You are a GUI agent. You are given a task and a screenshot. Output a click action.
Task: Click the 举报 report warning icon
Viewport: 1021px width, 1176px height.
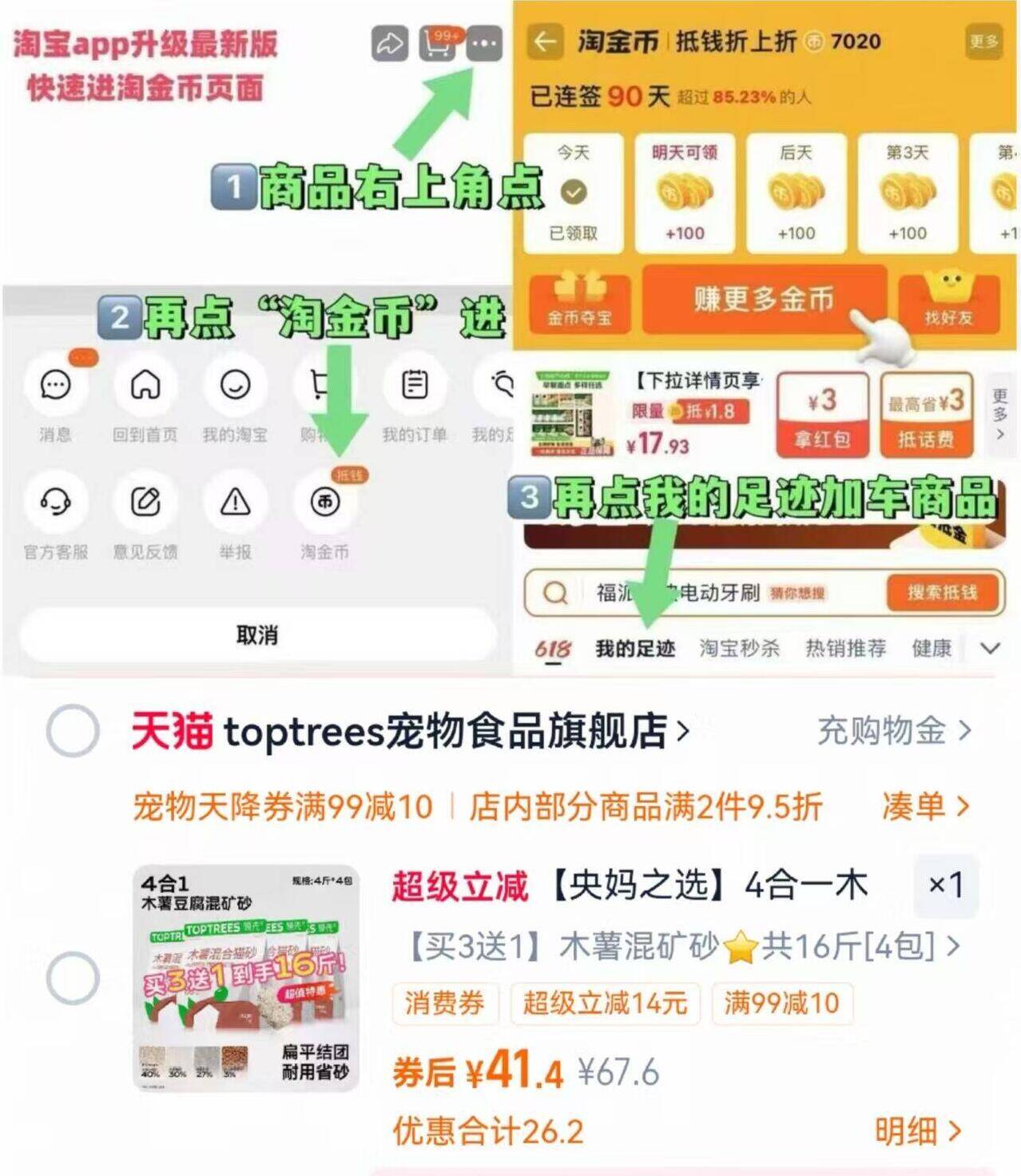click(x=233, y=503)
